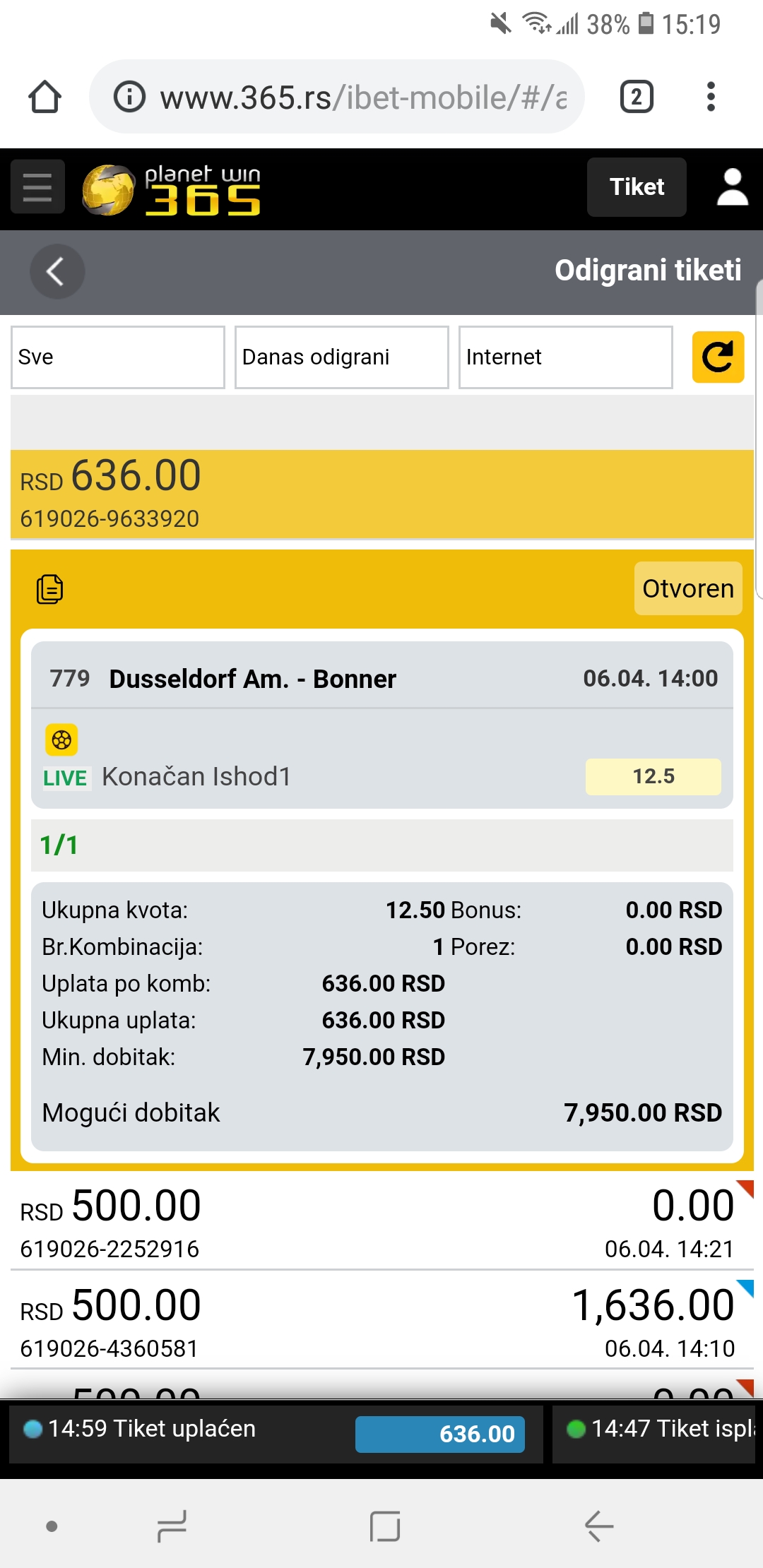Open the recent apps view
The image size is (763, 1568).
pos(172,1526)
